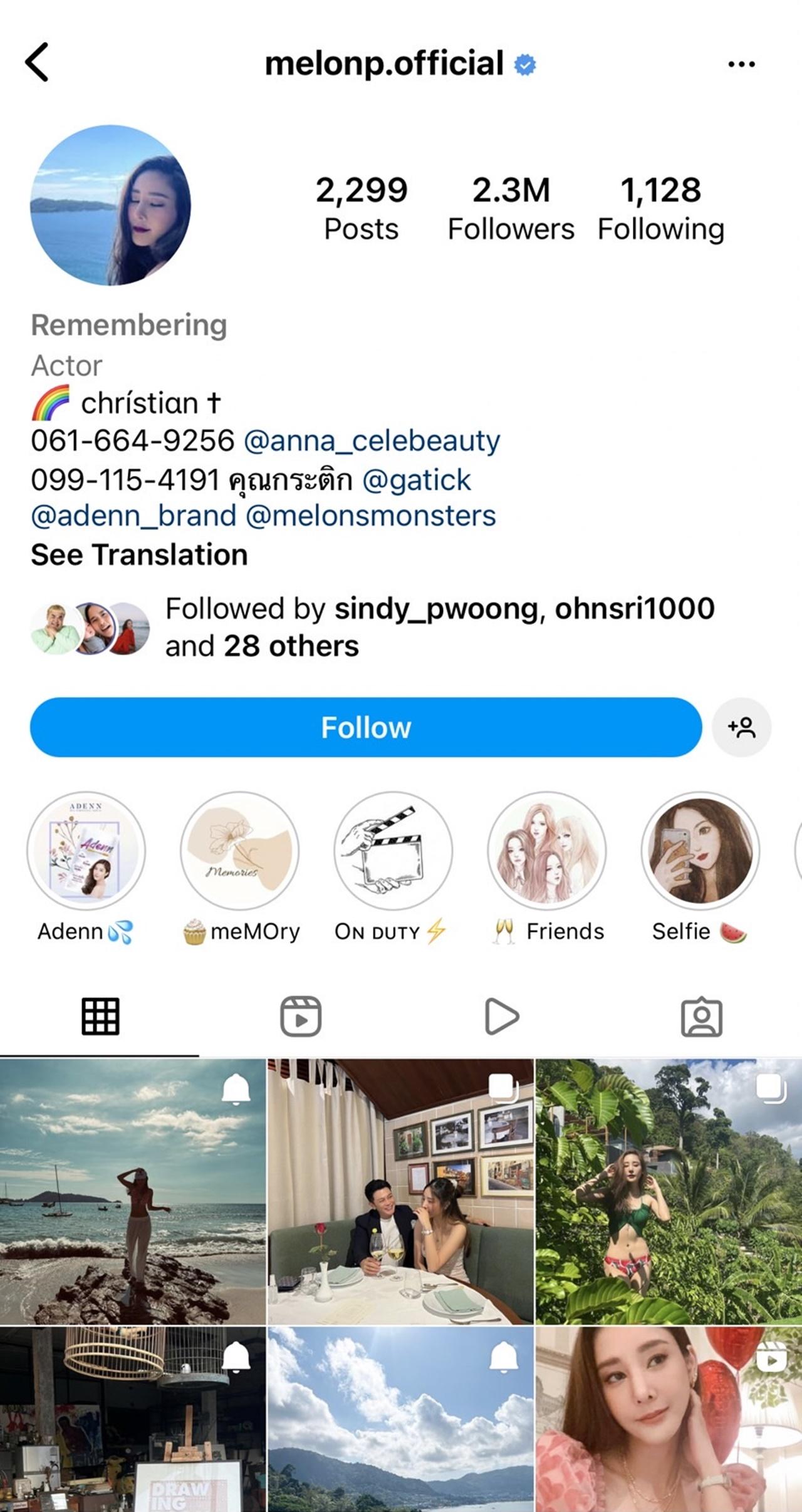Open the meMOry story highlight

click(x=240, y=851)
